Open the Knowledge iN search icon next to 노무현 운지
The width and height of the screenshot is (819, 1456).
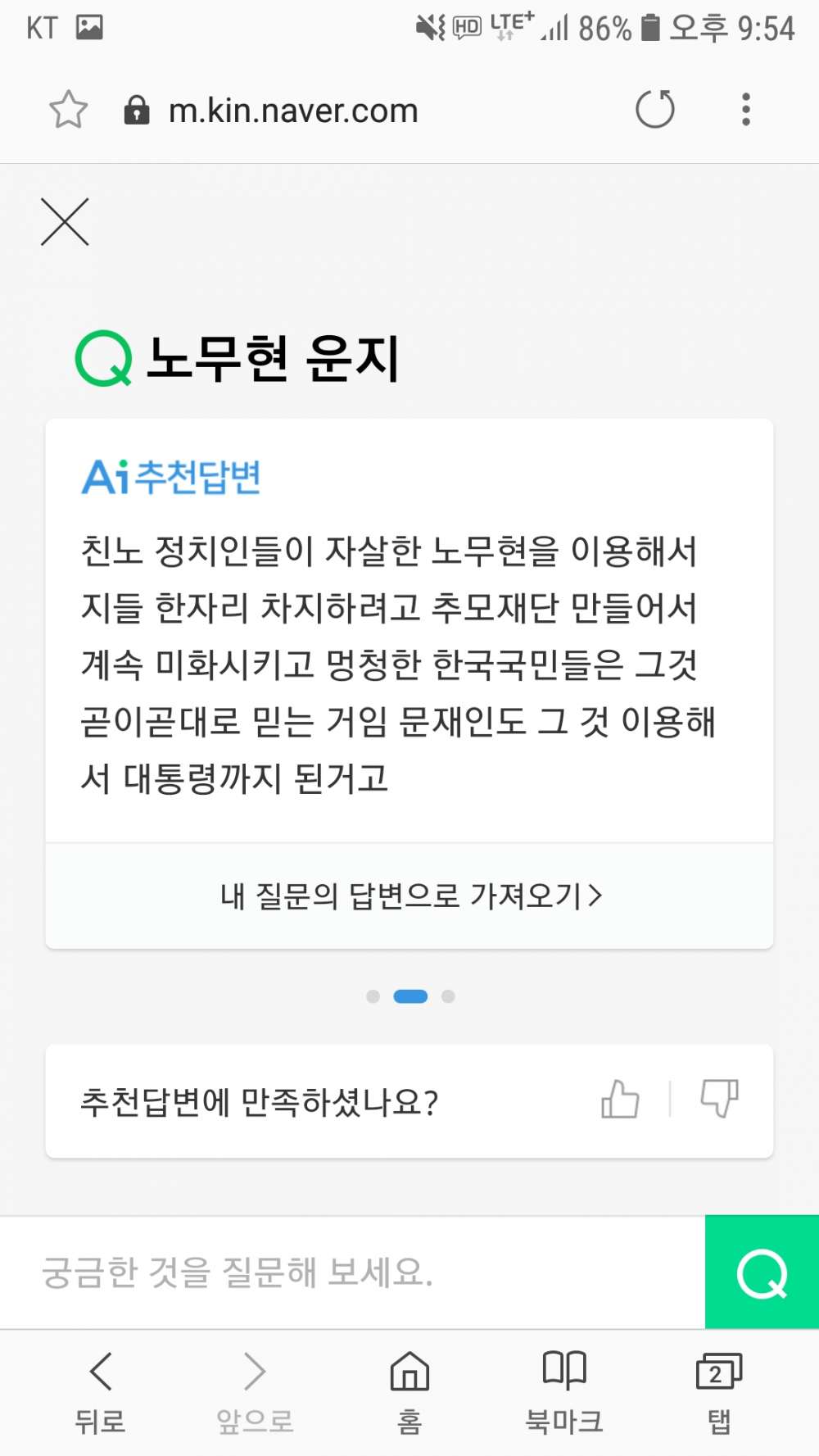pyautogui.click(x=103, y=358)
